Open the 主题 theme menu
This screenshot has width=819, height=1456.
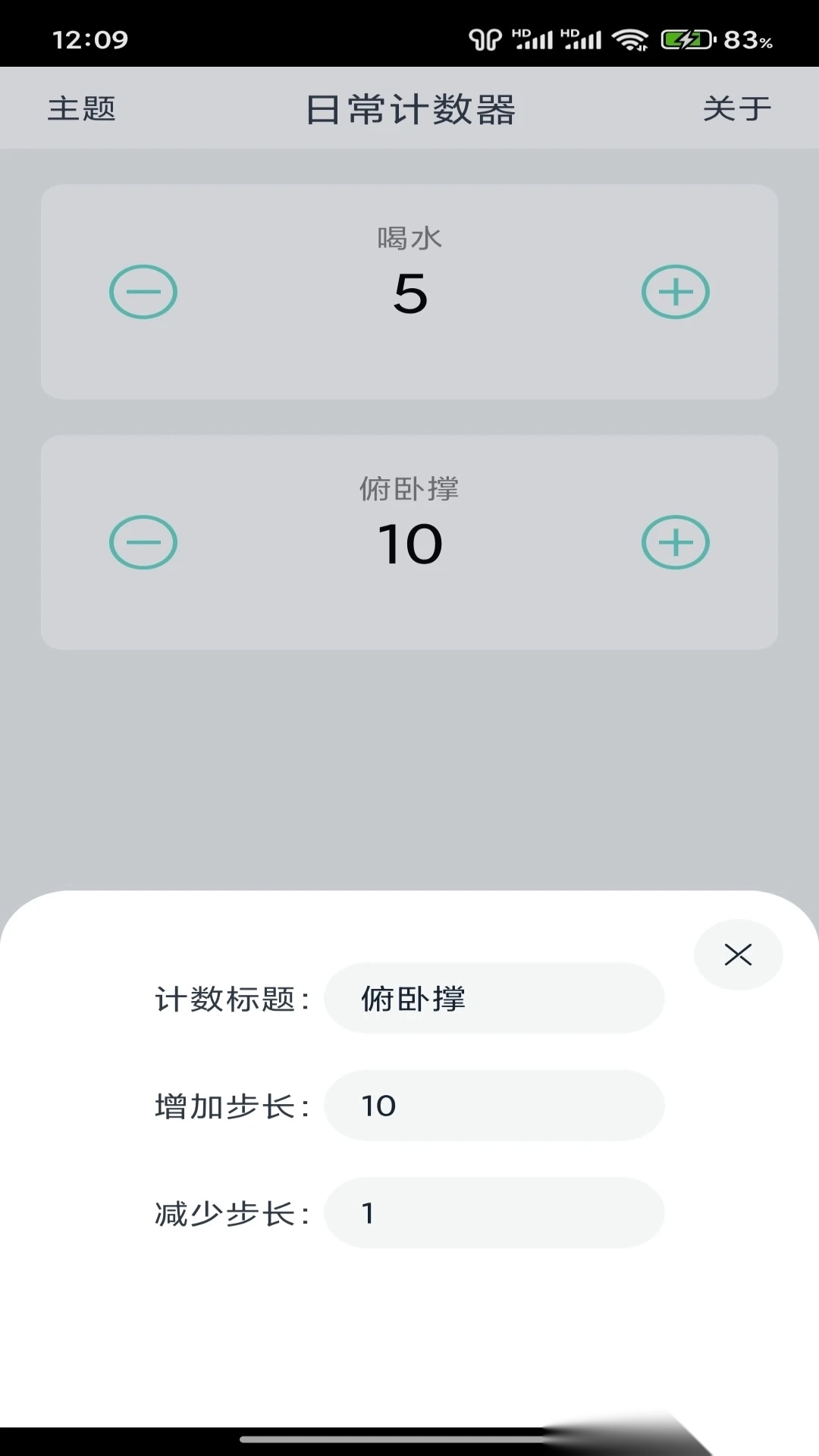(81, 109)
